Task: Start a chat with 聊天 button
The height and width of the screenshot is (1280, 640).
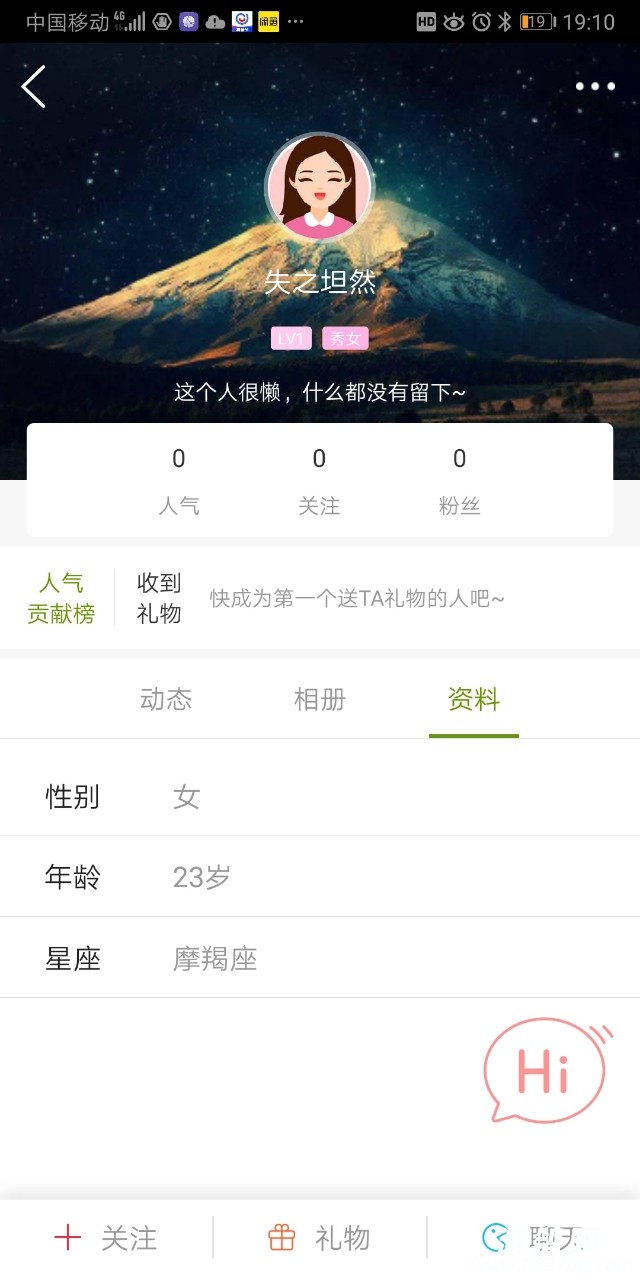Action: (533, 1238)
